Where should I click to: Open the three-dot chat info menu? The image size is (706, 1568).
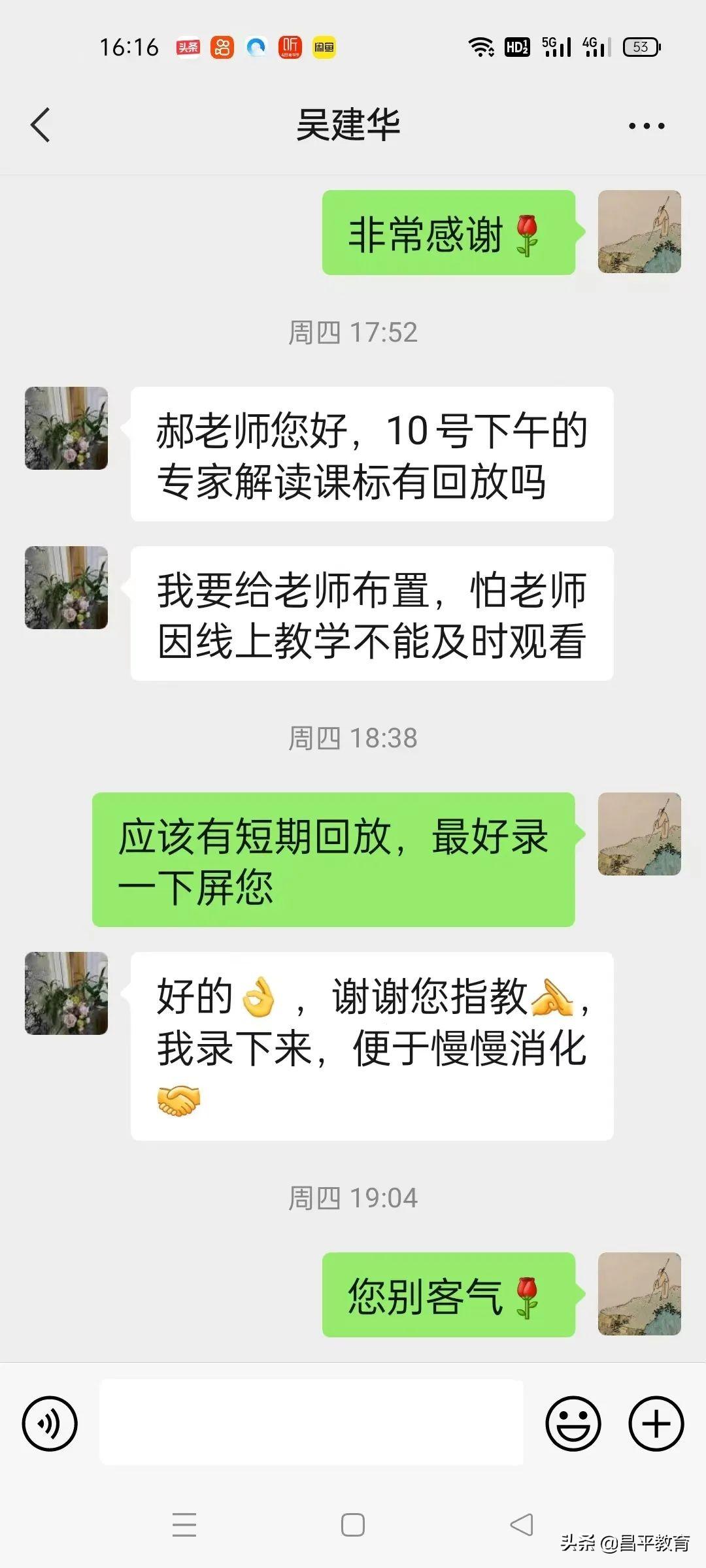(x=646, y=125)
